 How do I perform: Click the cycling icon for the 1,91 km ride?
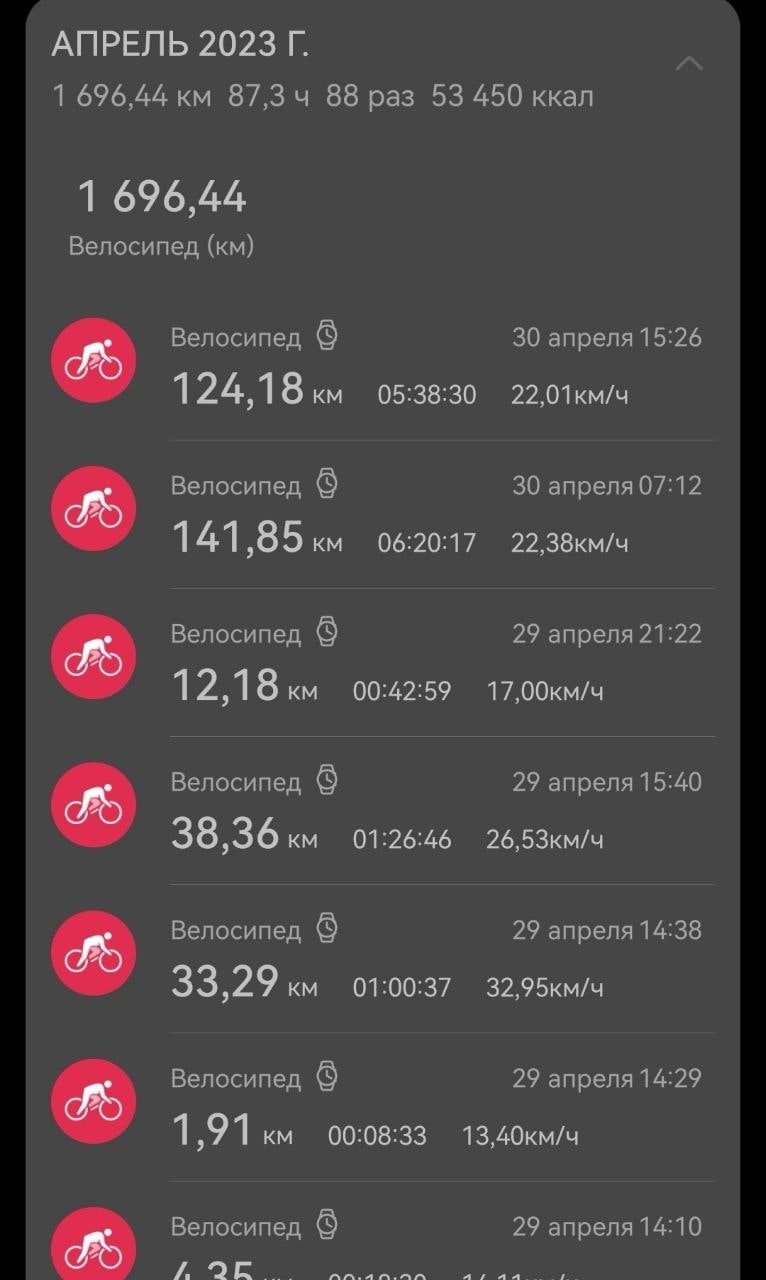point(94,1100)
